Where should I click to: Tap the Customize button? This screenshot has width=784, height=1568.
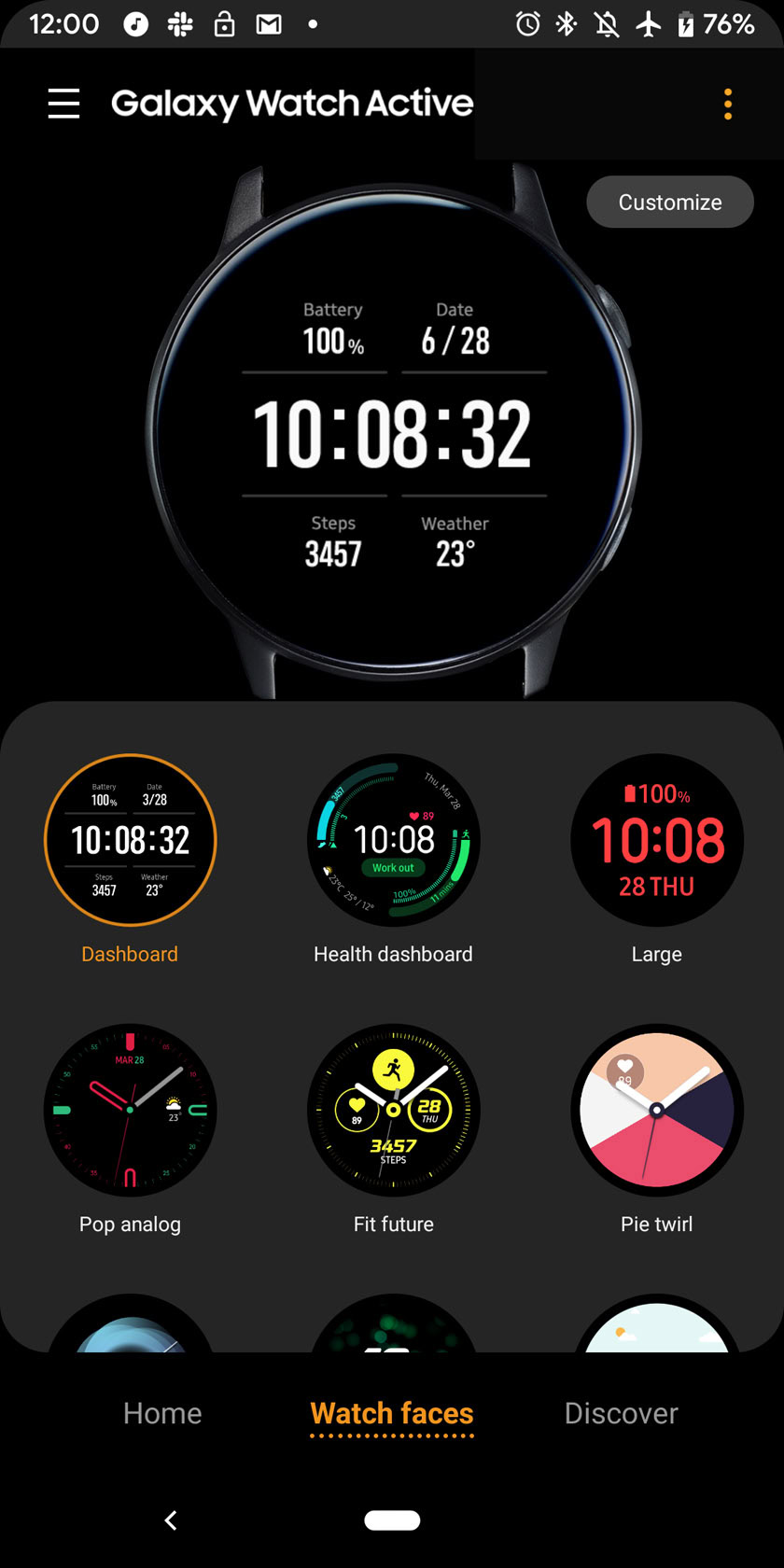[670, 202]
